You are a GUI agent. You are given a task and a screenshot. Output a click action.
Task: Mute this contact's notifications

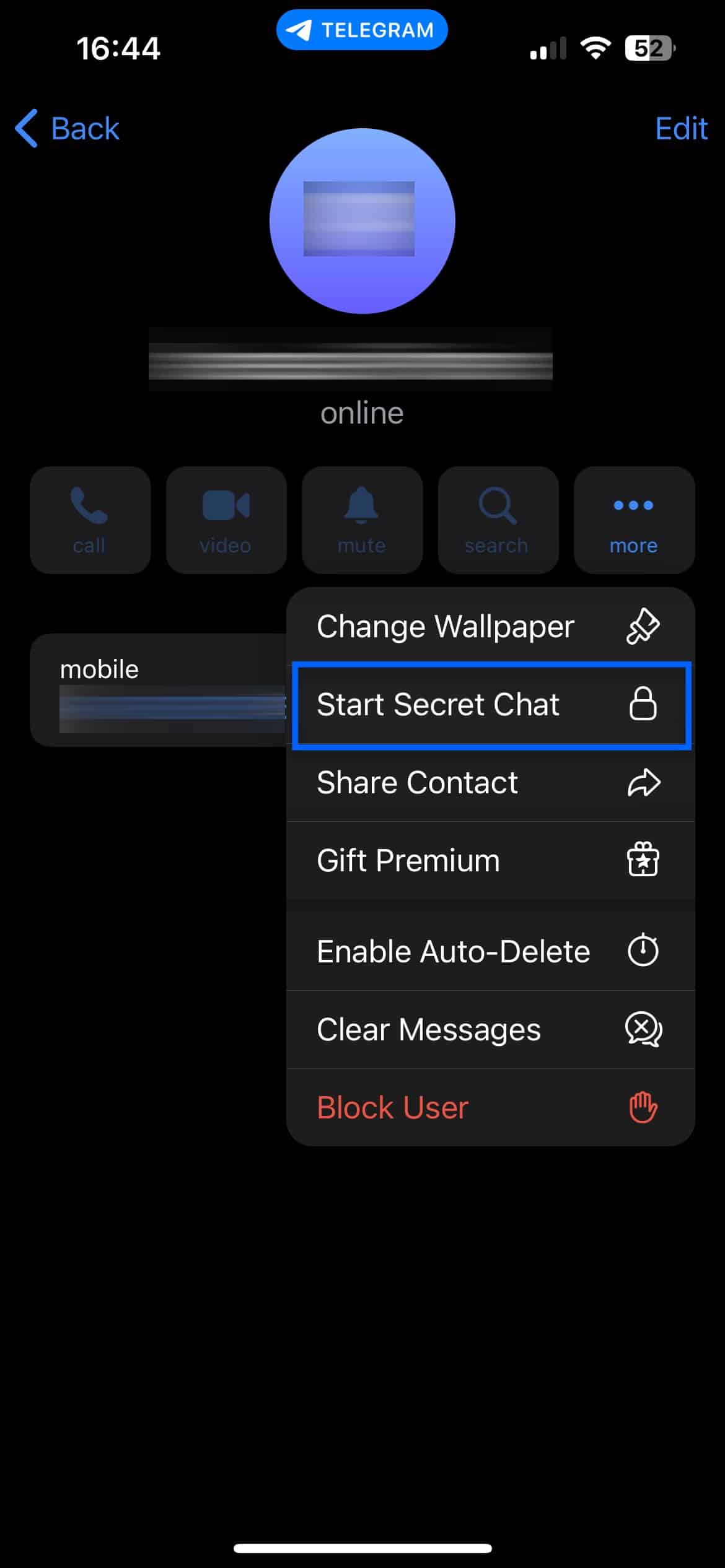[x=362, y=520]
